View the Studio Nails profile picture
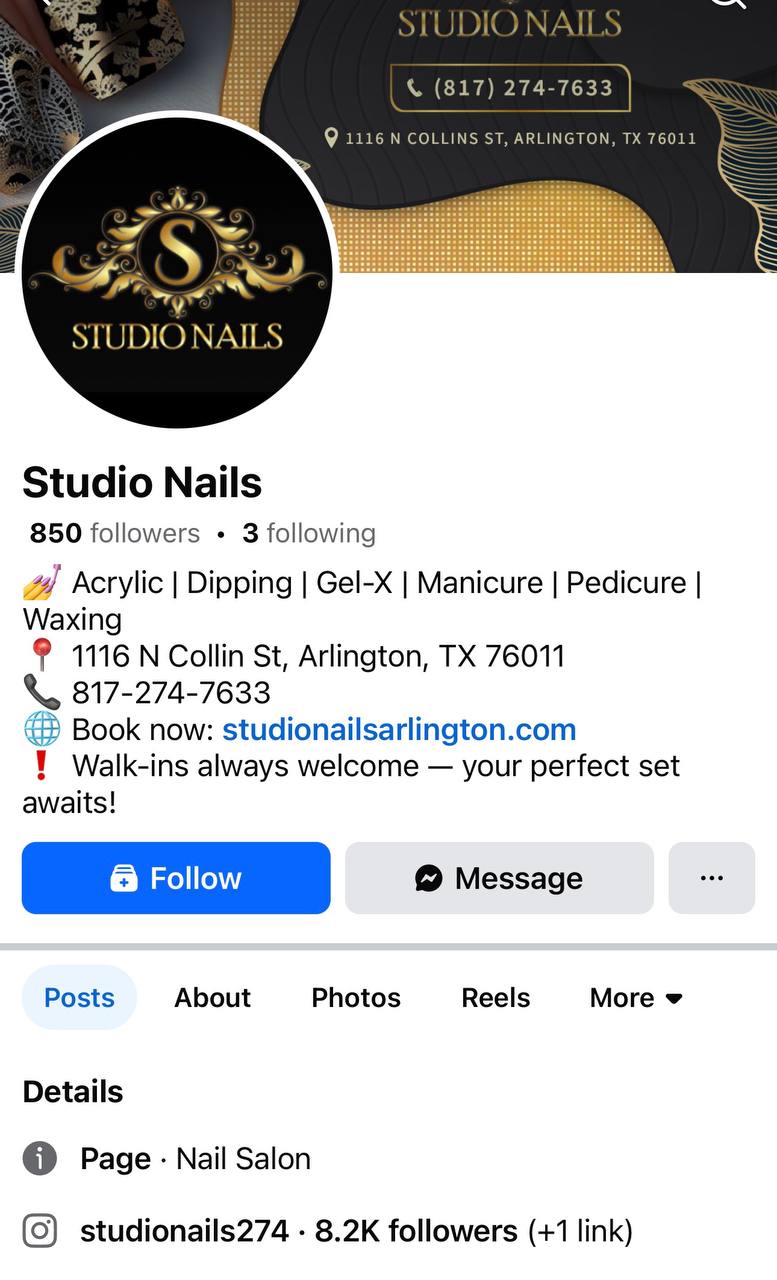The height and width of the screenshot is (1280, 777). coord(177,270)
